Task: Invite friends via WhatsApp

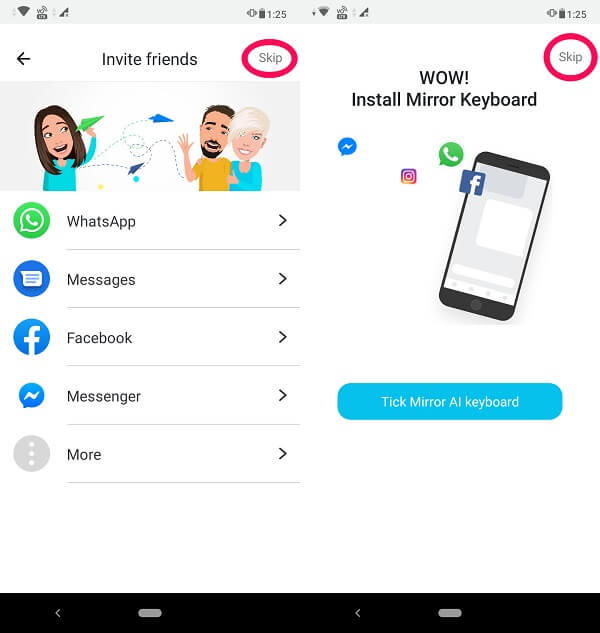Action: pyautogui.click(x=155, y=221)
